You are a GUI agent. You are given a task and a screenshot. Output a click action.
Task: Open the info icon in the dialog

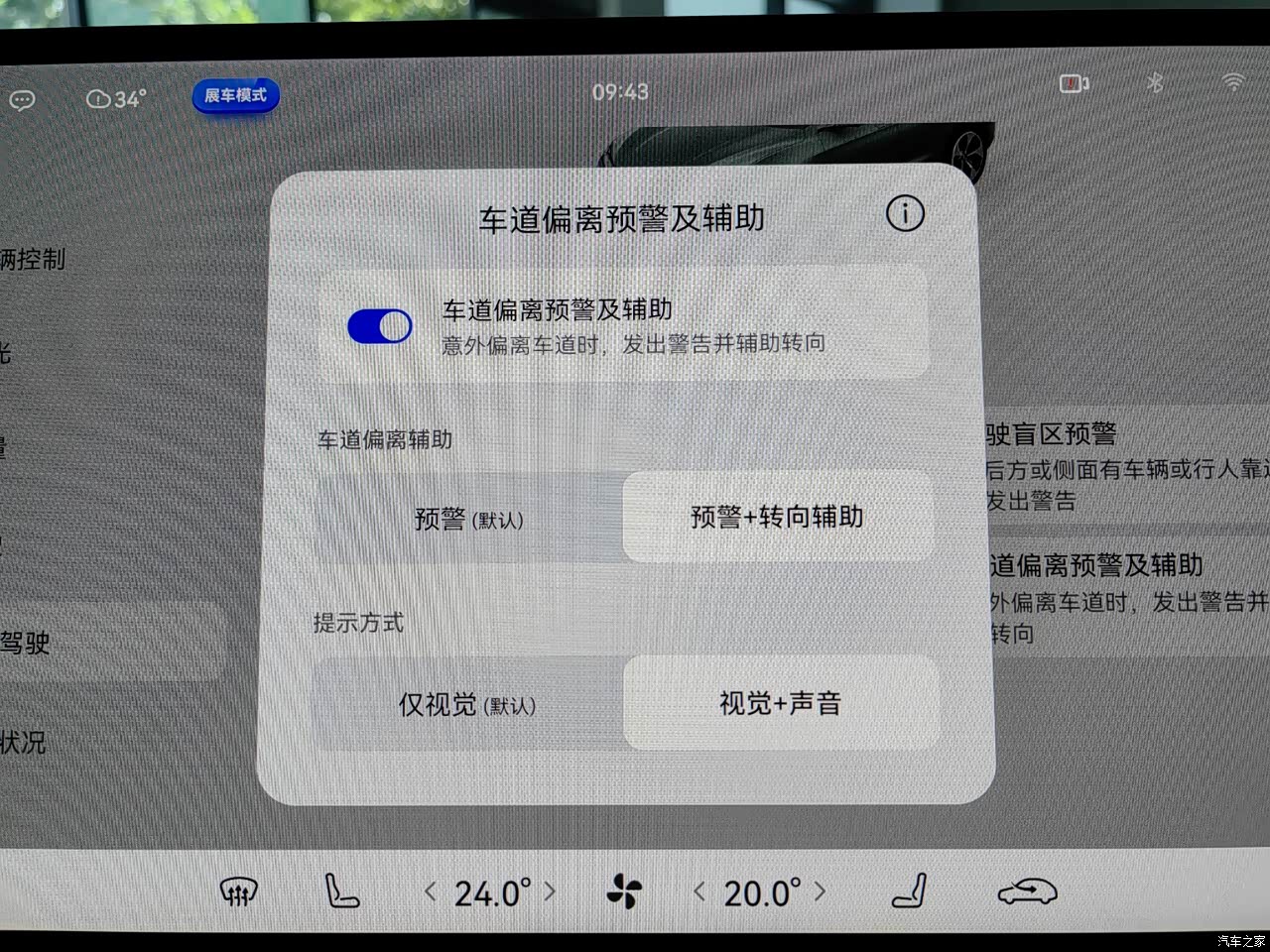[x=904, y=213]
